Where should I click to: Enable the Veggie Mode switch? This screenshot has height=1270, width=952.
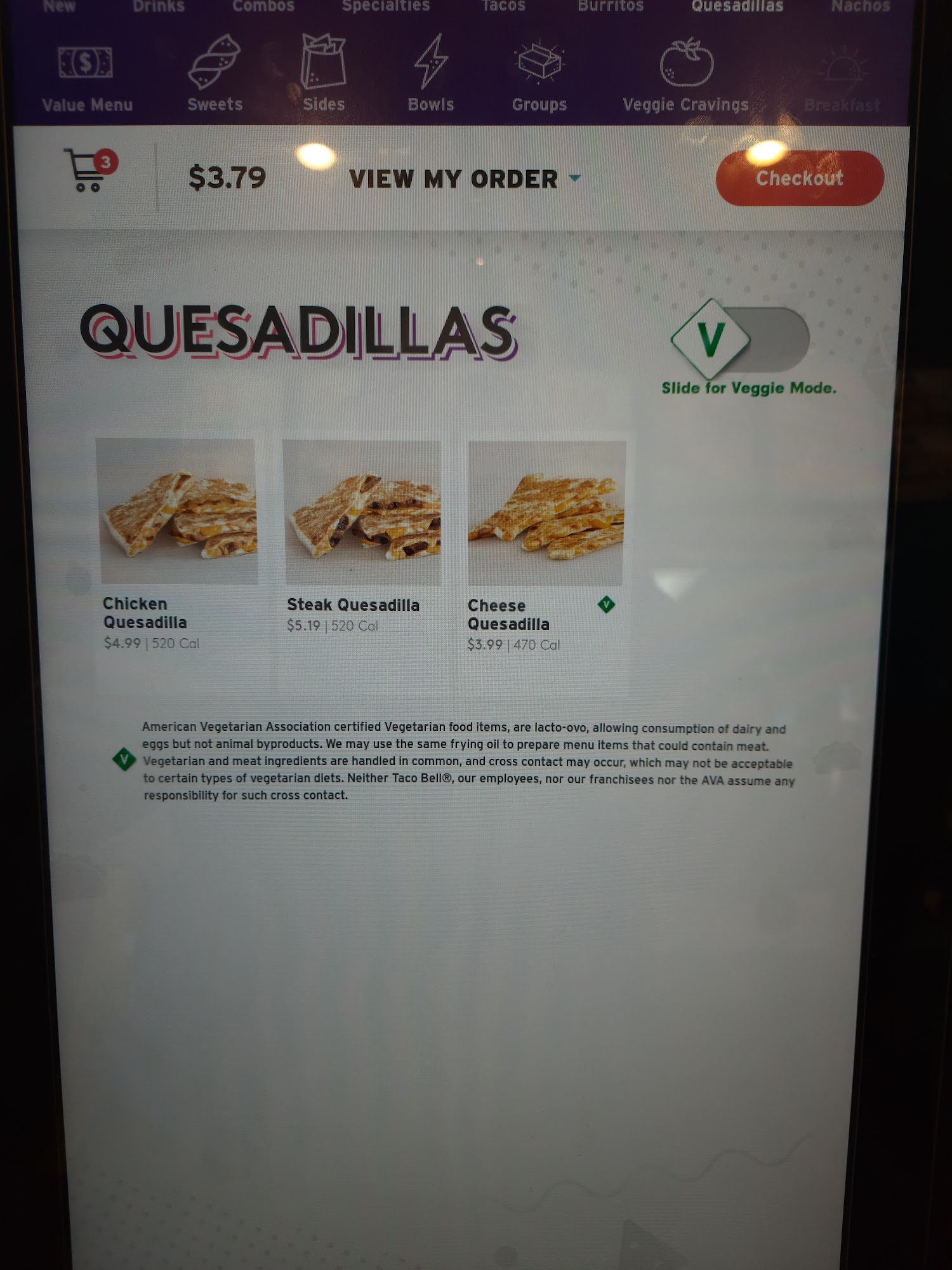740,339
